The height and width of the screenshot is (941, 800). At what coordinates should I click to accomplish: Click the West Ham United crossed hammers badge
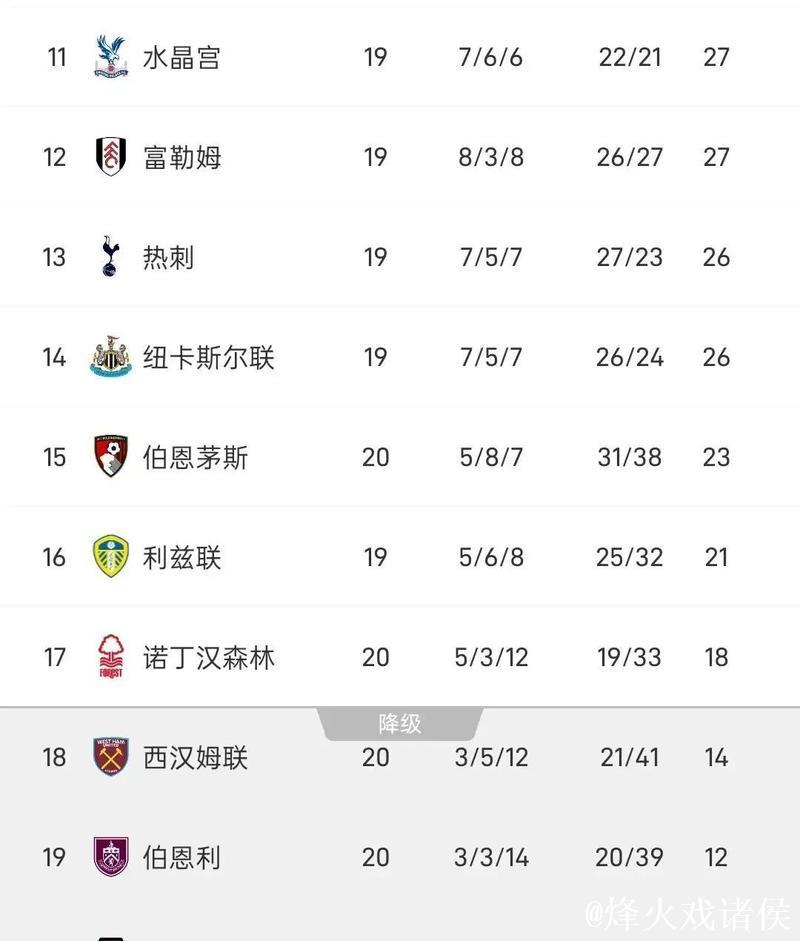pos(112,757)
